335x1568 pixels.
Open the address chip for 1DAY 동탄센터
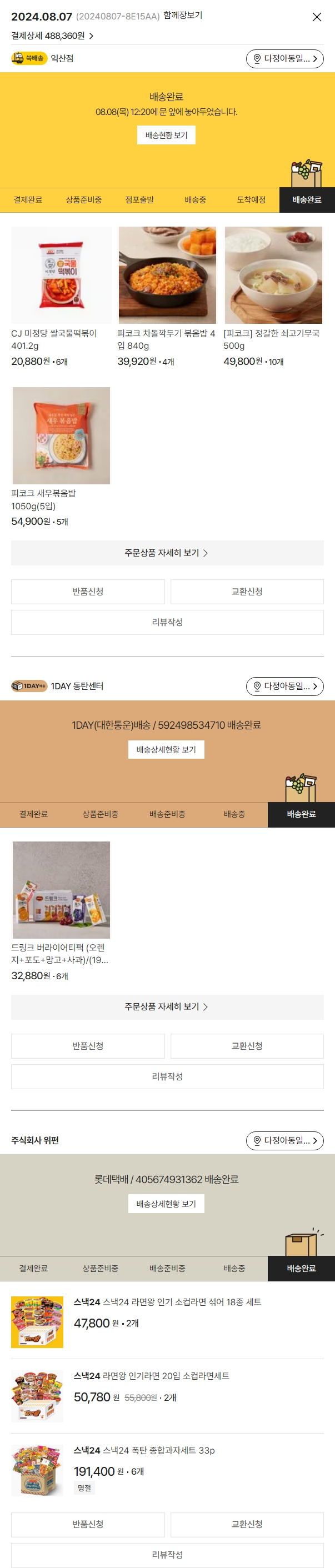click(x=284, y=686)
